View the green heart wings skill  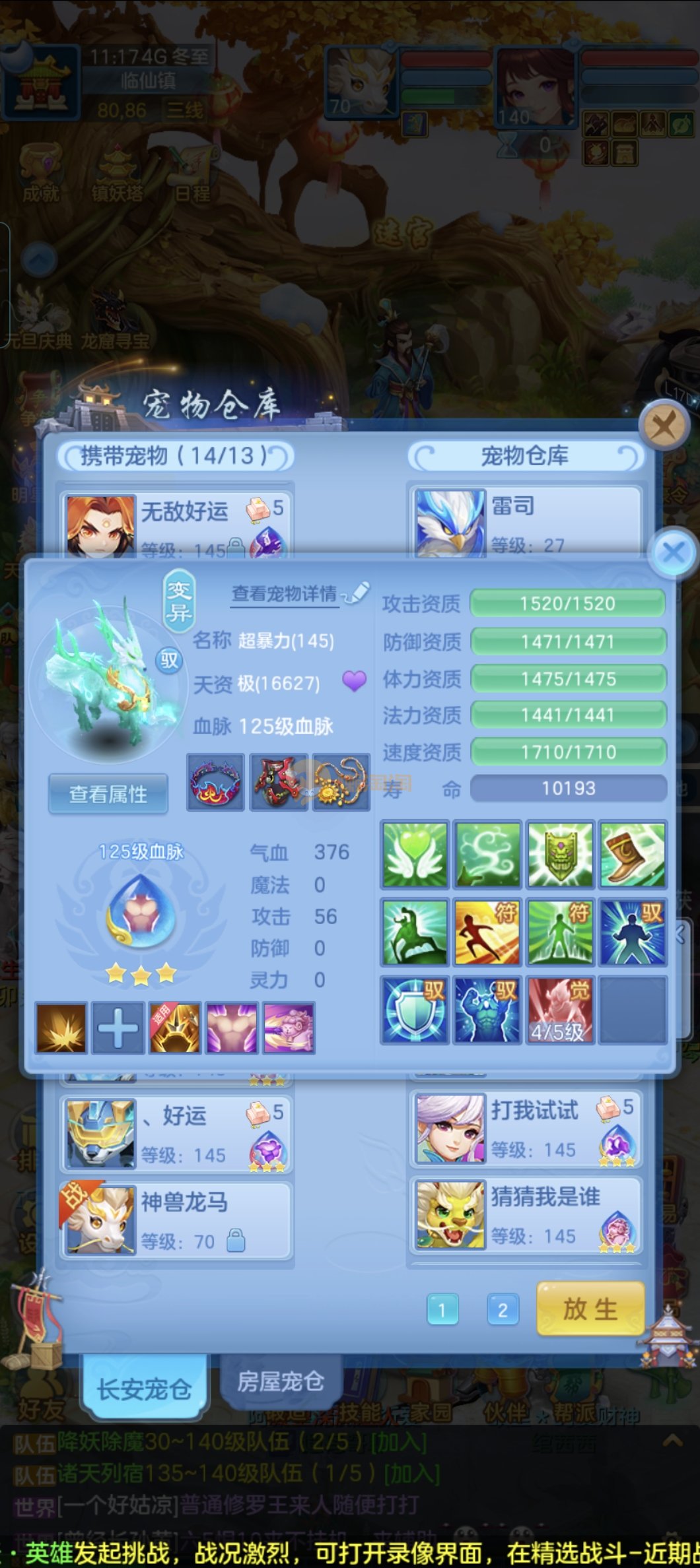click(415, 855)
